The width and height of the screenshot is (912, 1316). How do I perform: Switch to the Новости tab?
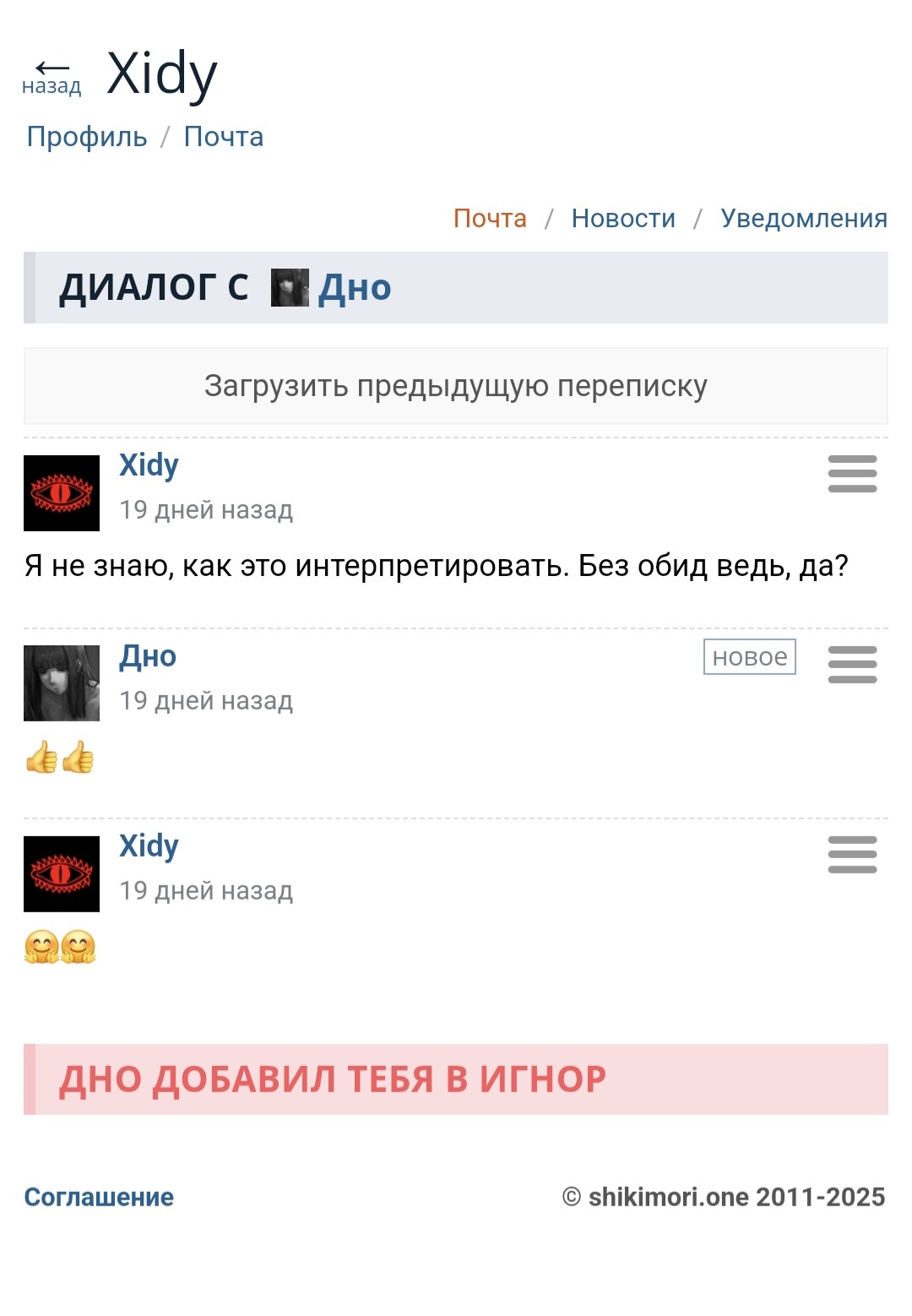[x=623, y=219]
